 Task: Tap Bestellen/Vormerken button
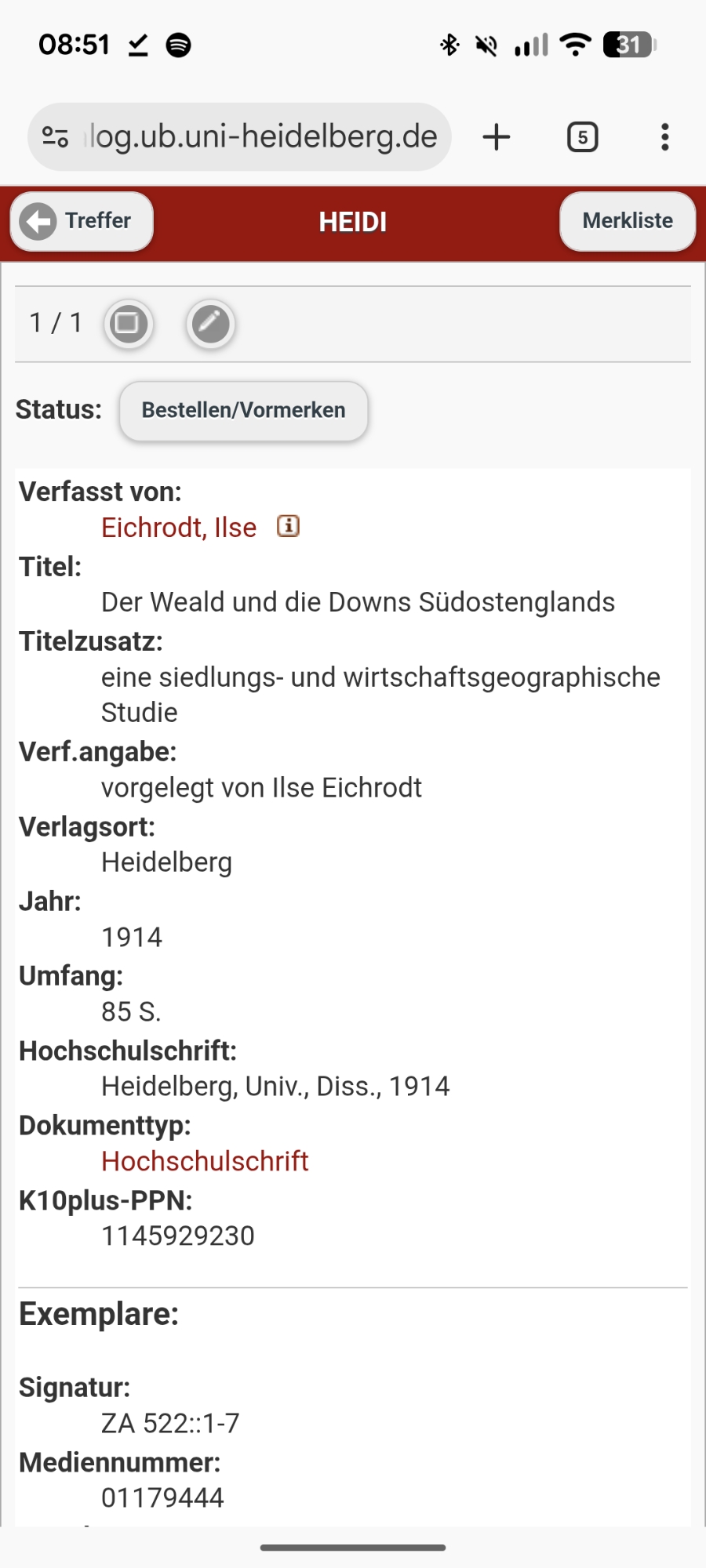[x=243, y=410]
